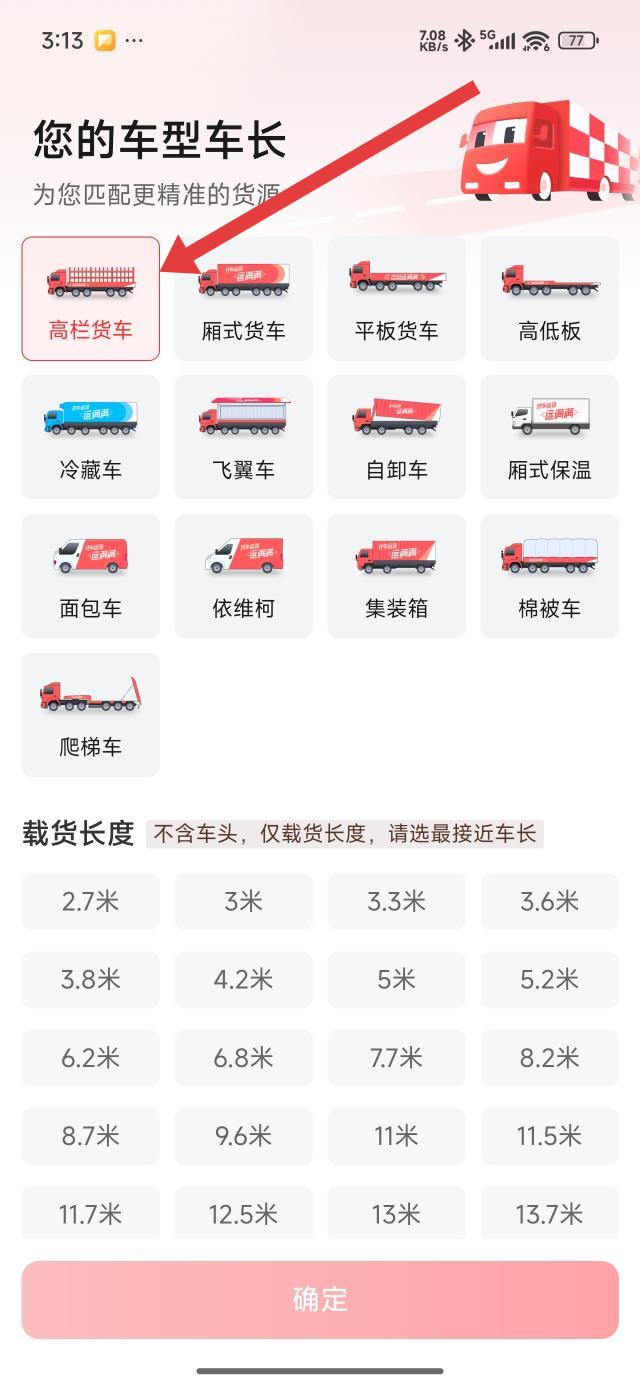This screenshot has width=640, height=1386.
Task: Select 高低板 vehicle type
Action: (550, 298)
